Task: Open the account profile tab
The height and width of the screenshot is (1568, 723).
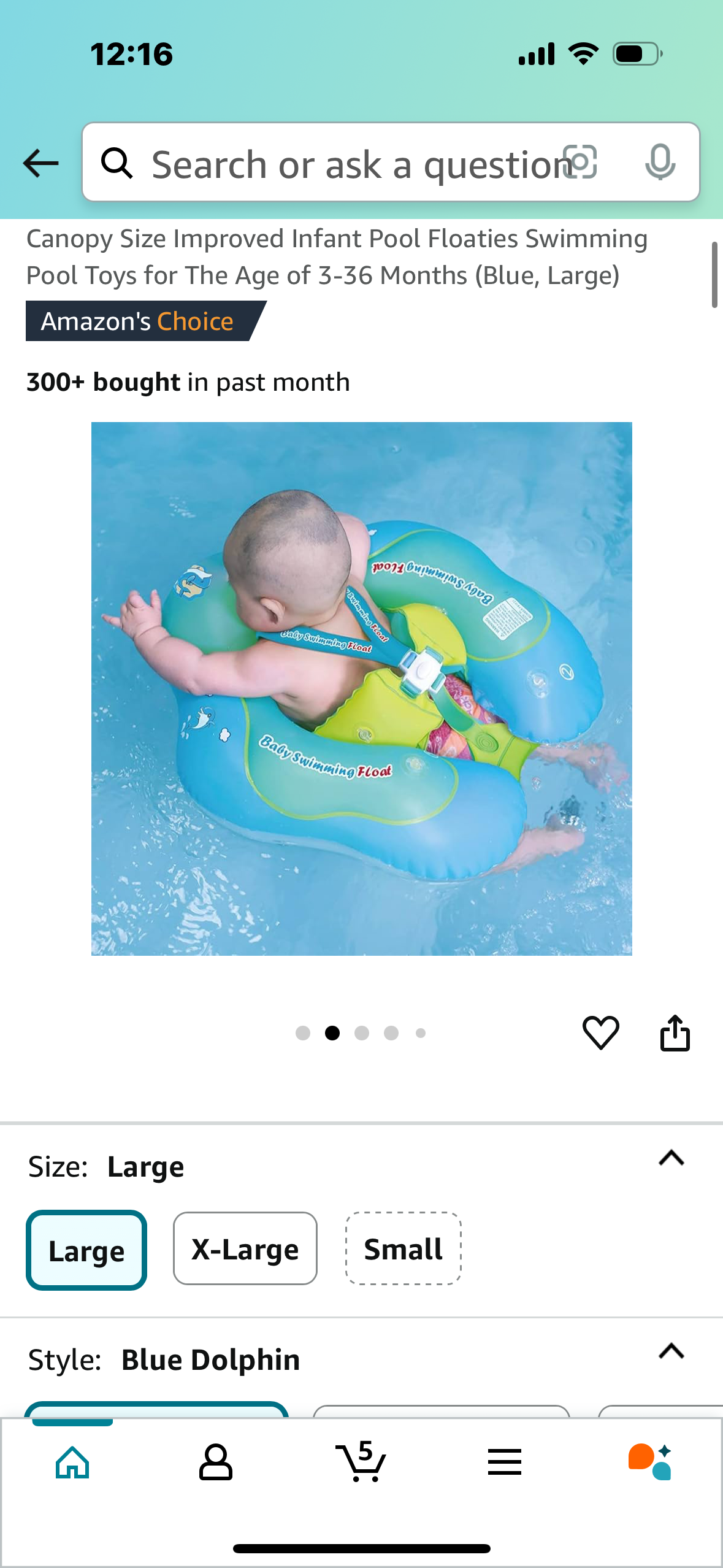Action: (215, 1462)
